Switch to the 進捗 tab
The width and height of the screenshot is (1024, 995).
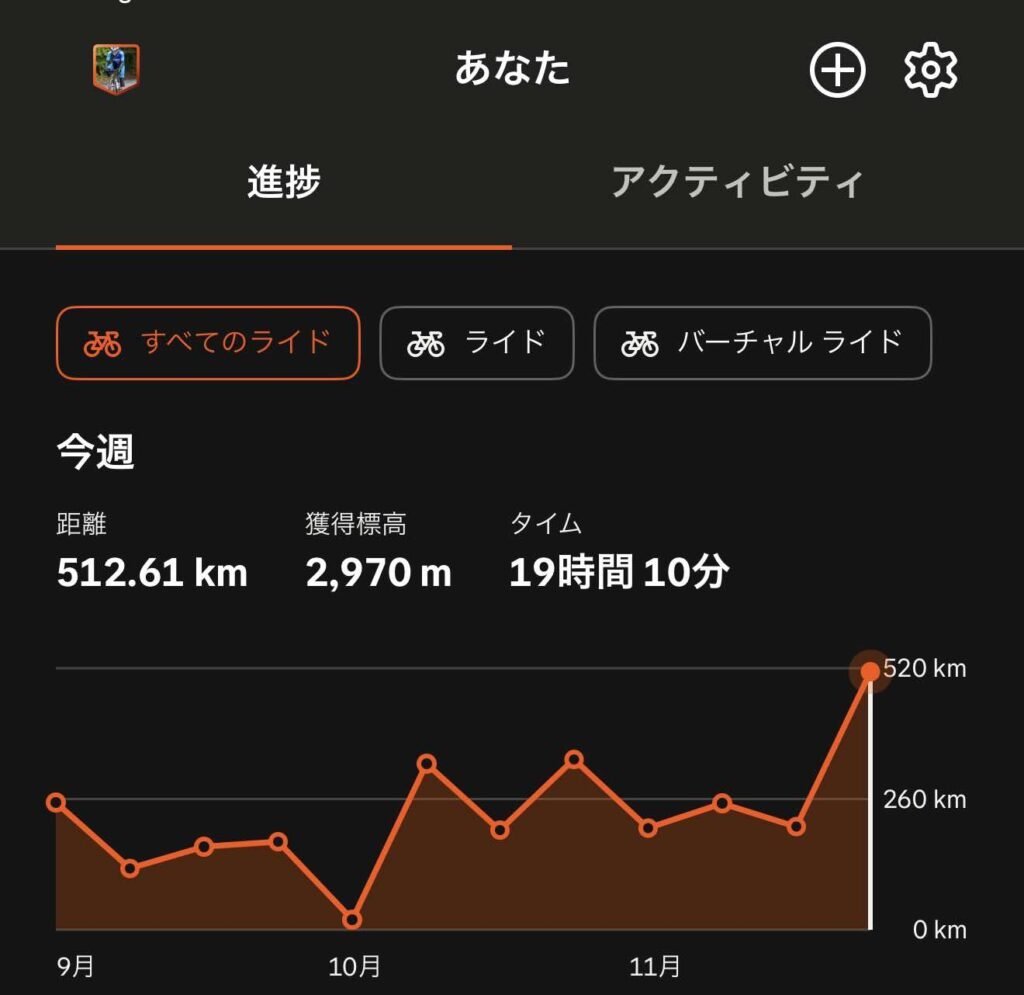tap(284, 183)
